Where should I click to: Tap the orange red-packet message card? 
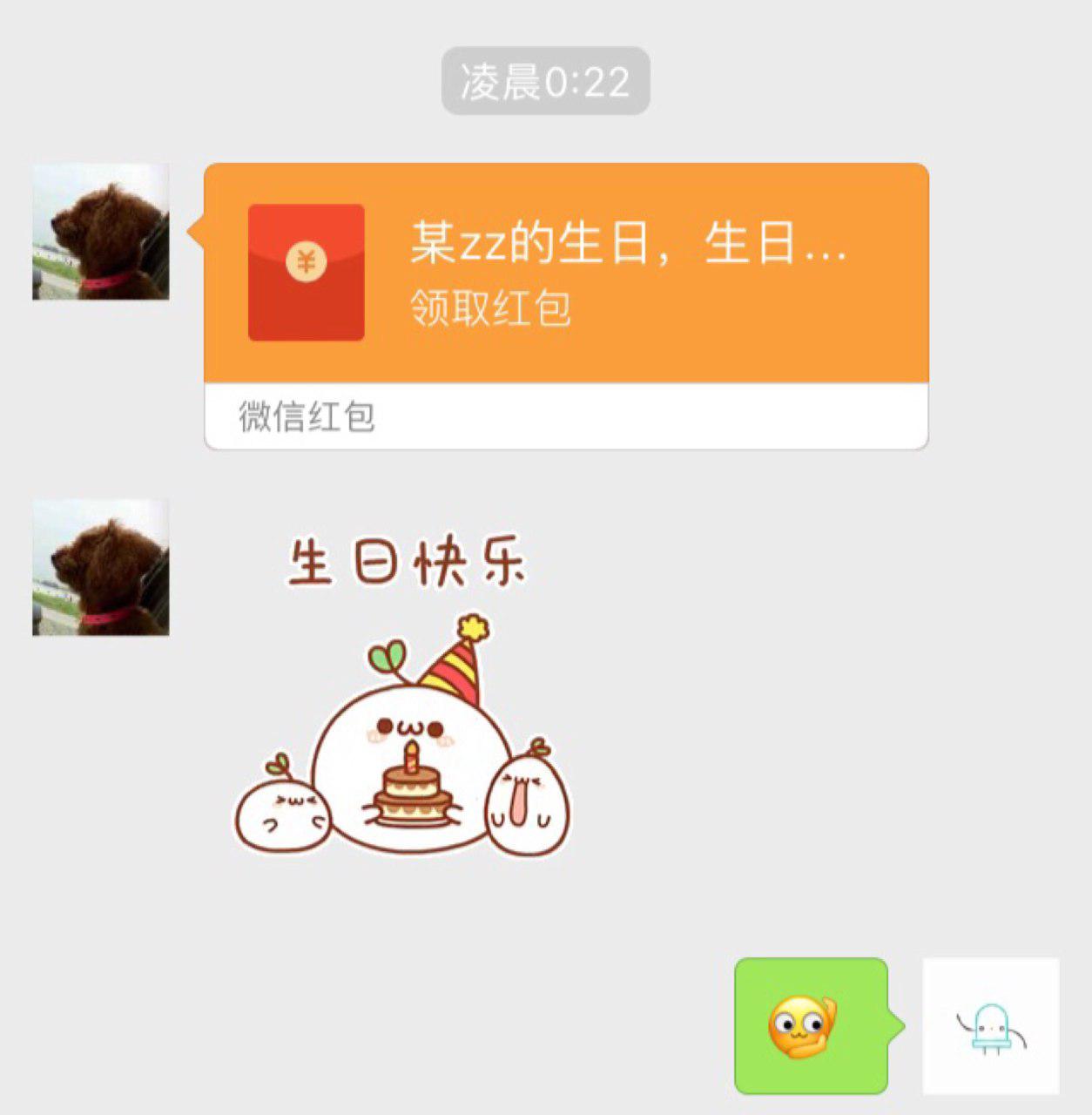click(566, 270)
